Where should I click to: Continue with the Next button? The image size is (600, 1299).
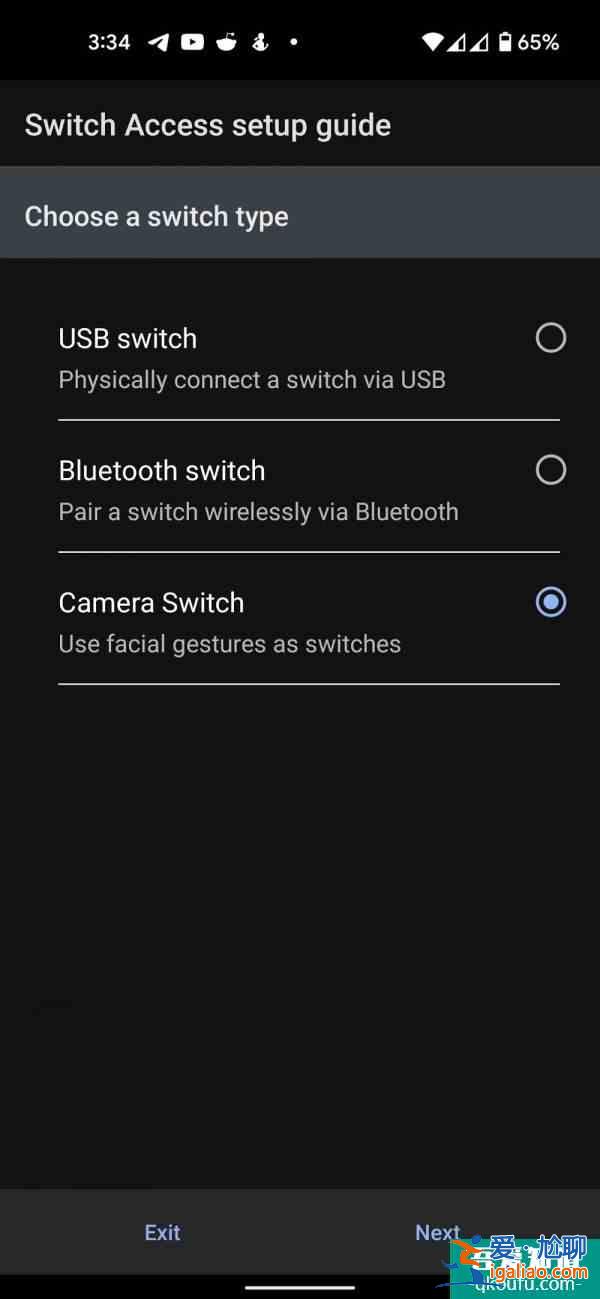(x=437, y=1232)
